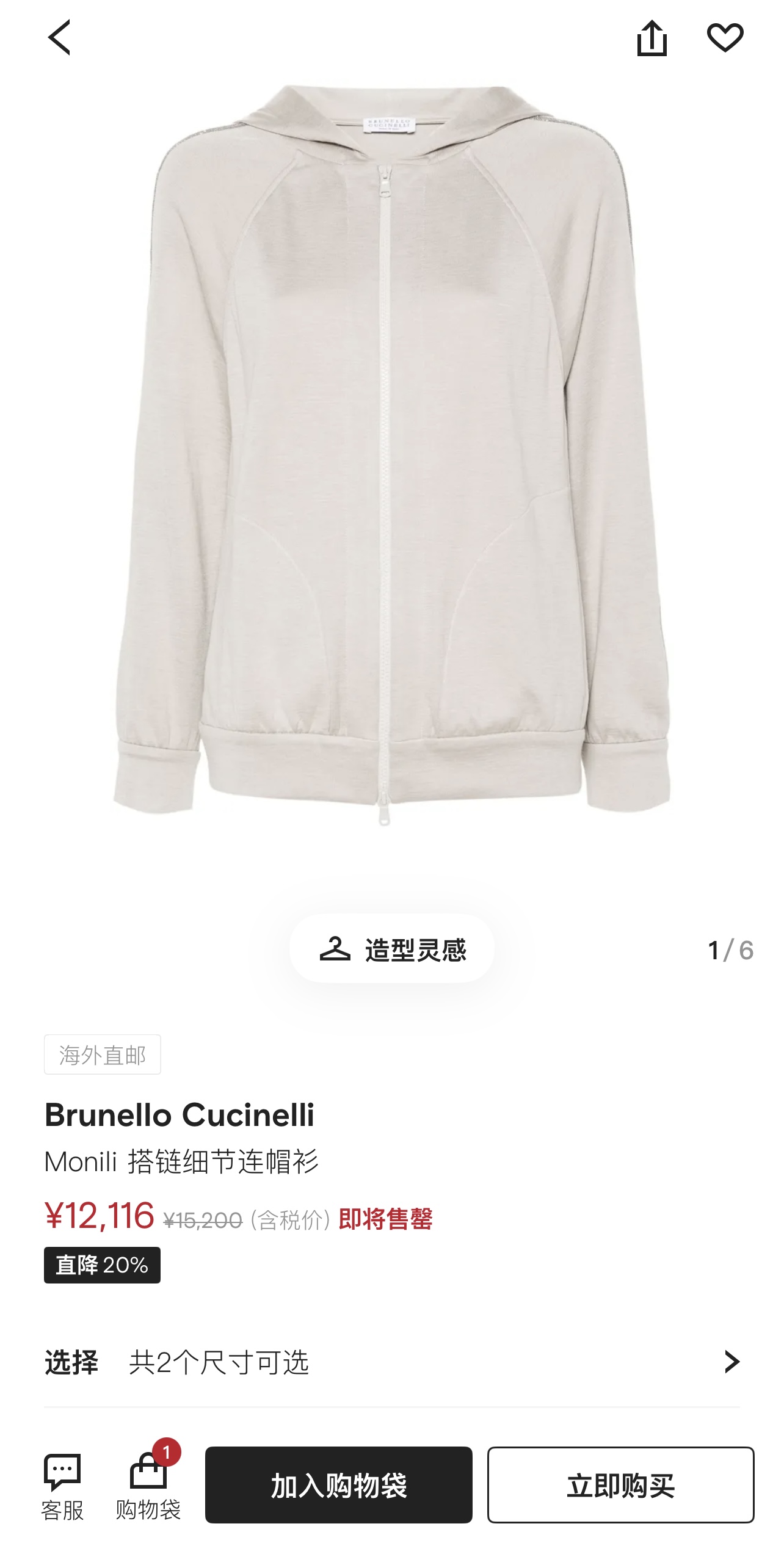Open the 购物袋 shopping bag
Image resolution: width=784 pixels, height=1543 pixels.
pyautogui.click(x=148, y=1485)
